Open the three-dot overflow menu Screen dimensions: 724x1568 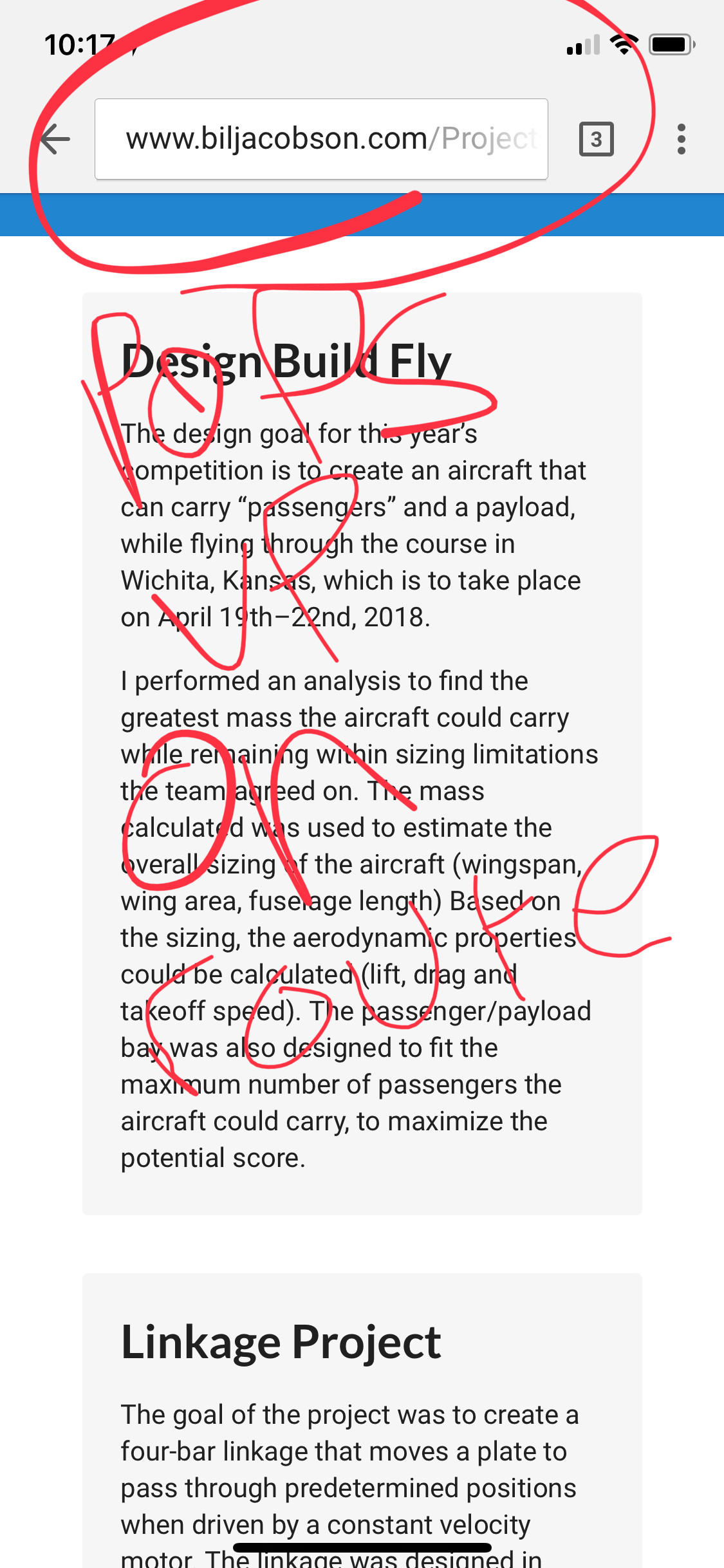coord(681,139)
